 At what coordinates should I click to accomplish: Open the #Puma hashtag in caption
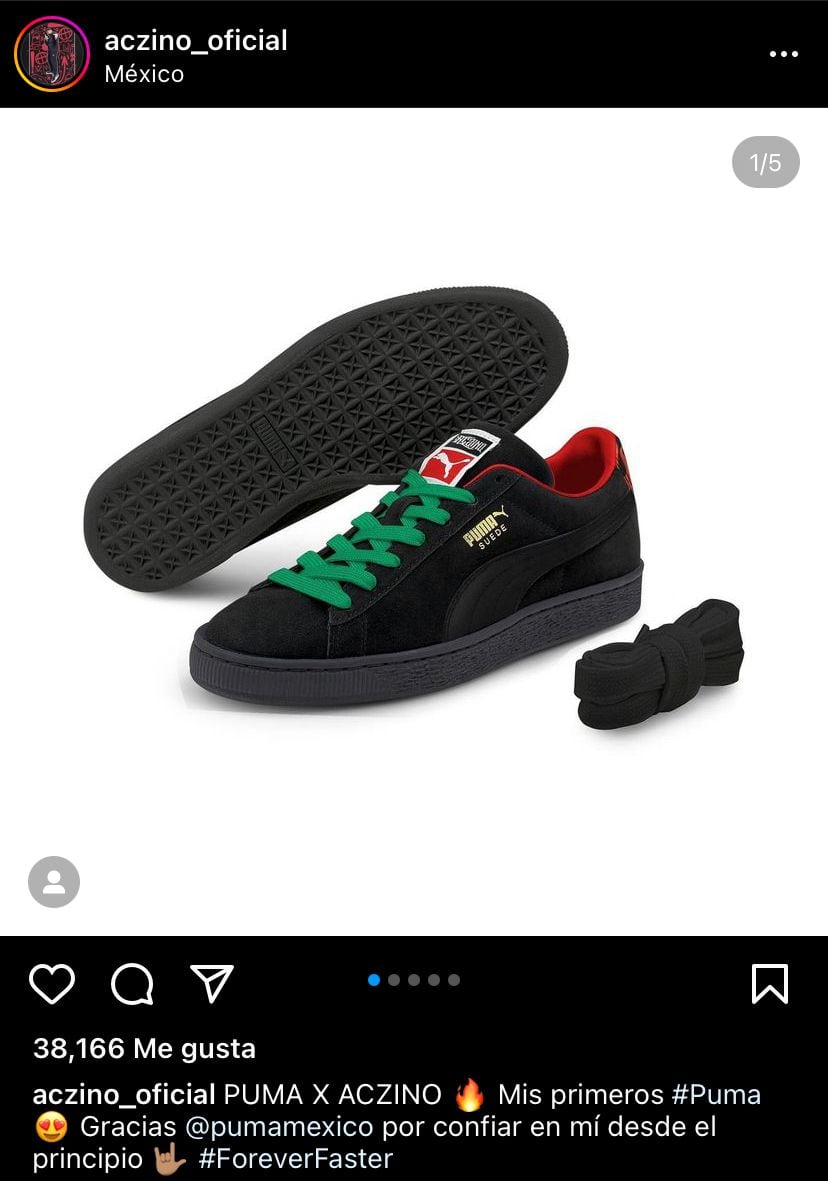coord(715,1095)
